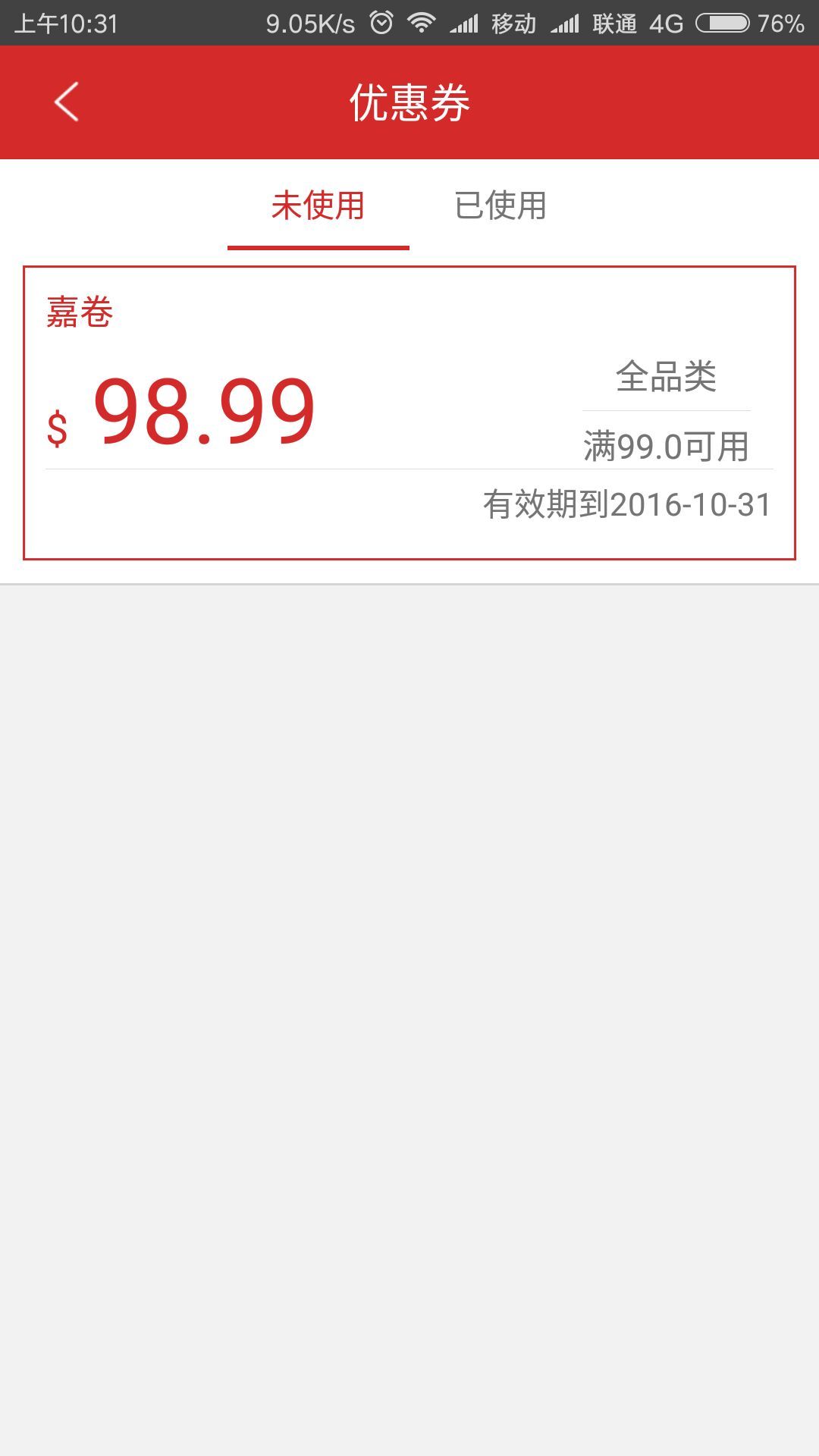The image size is (819, 1456).
Task: Switch to the 已使用 tab
Action: coord(500,206)
